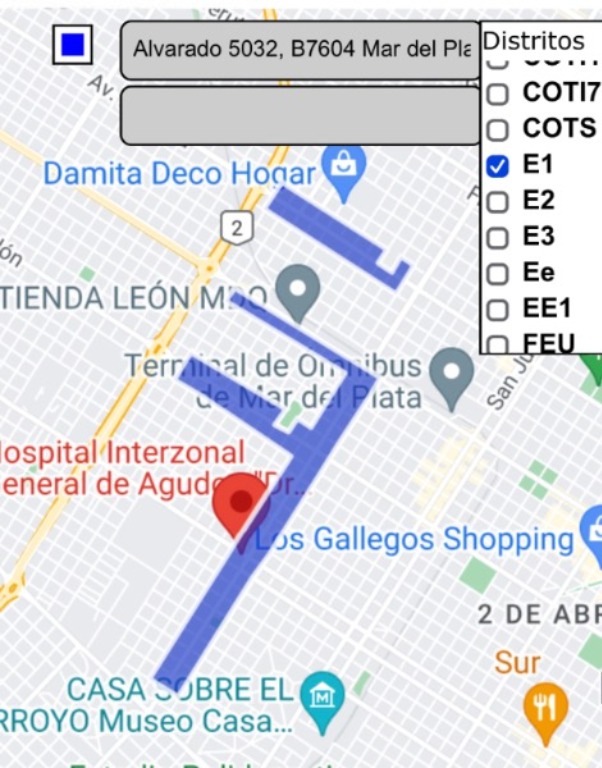The width and height of the screenshot is (602, 768).
Task: Open the Casa sobre el Arroyo museum marker
Action: 322,692
